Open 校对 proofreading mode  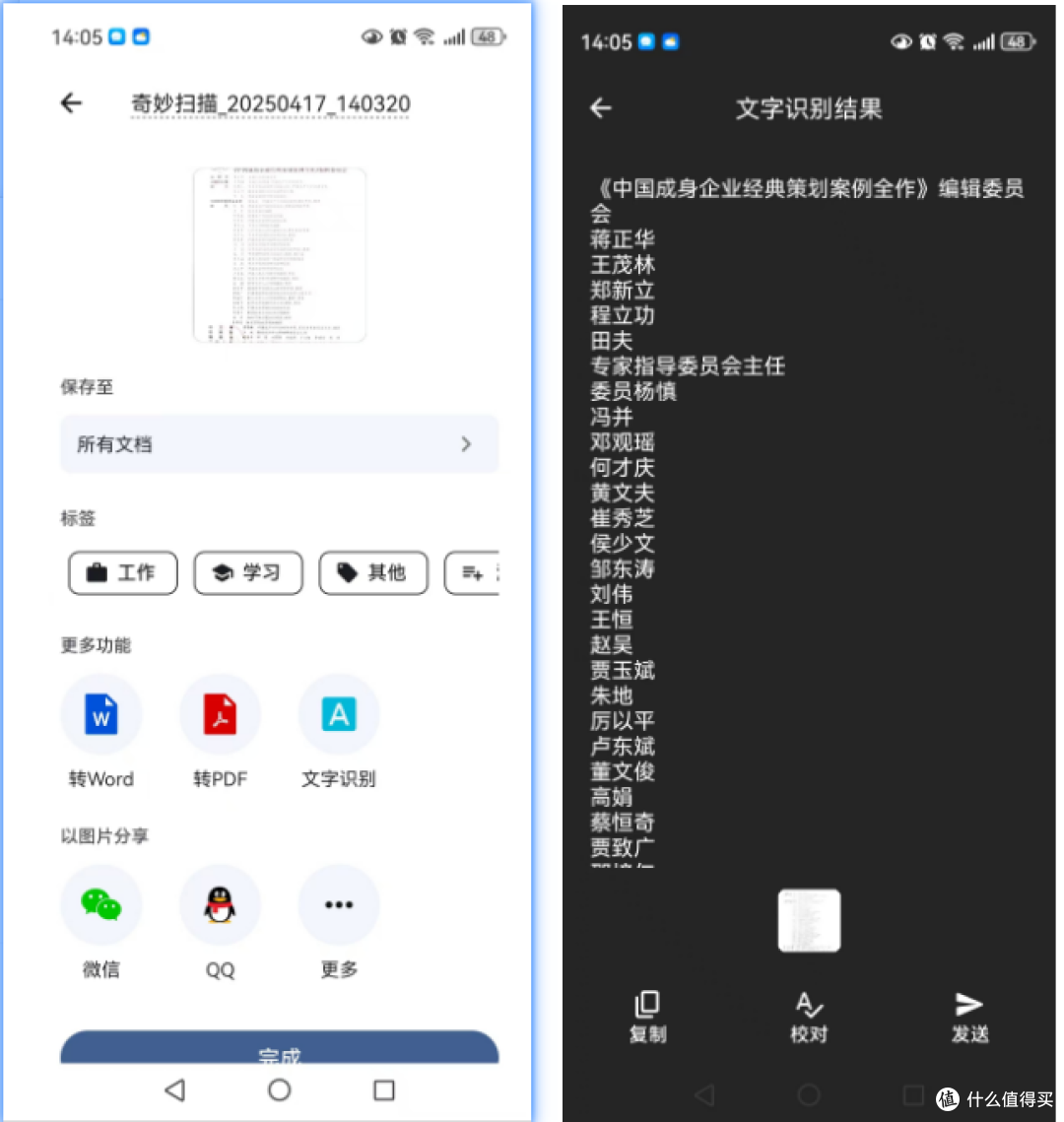click(809, 1017)
